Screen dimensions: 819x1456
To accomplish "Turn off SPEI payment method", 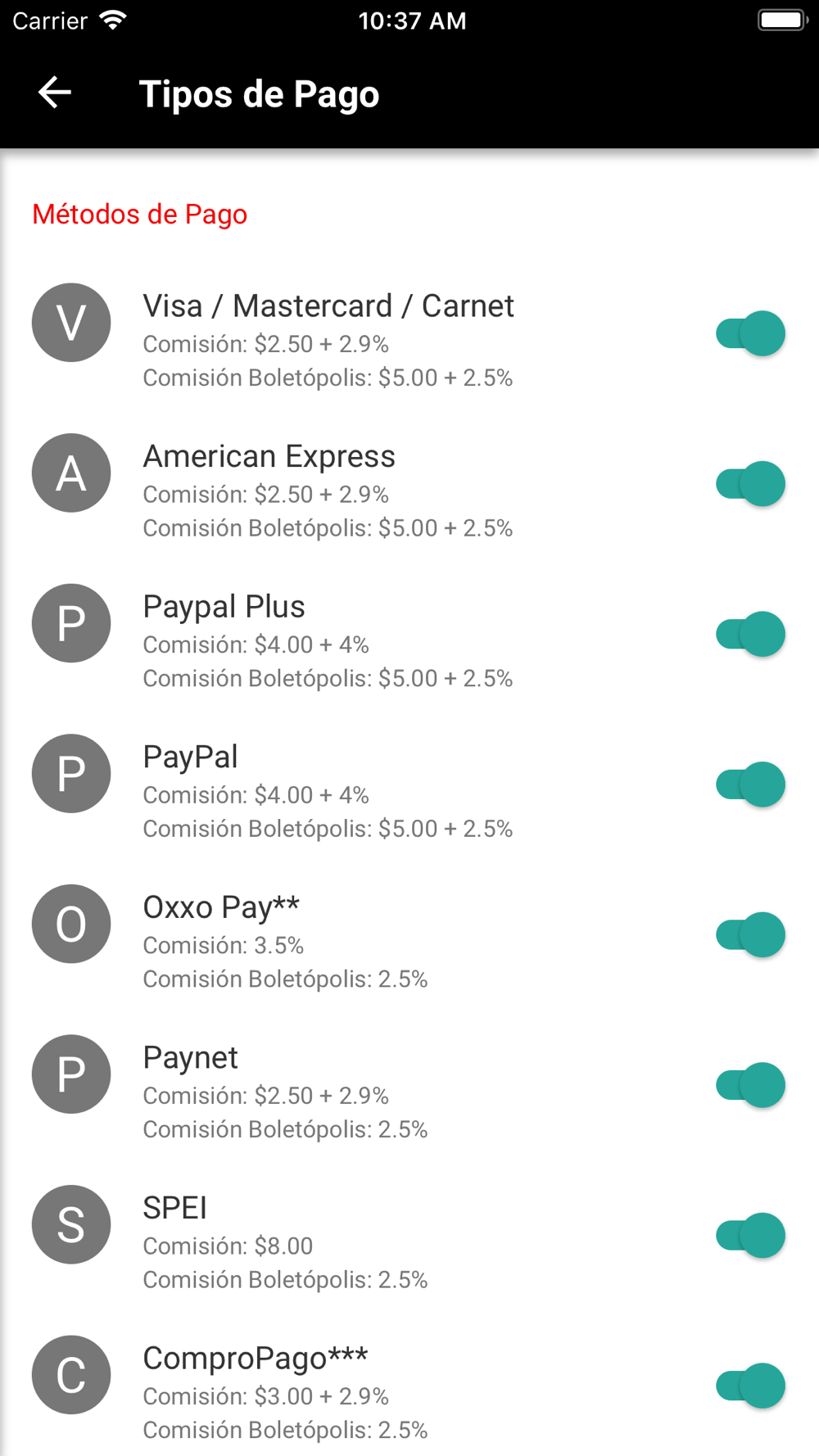I will [x=750, y=1235].
